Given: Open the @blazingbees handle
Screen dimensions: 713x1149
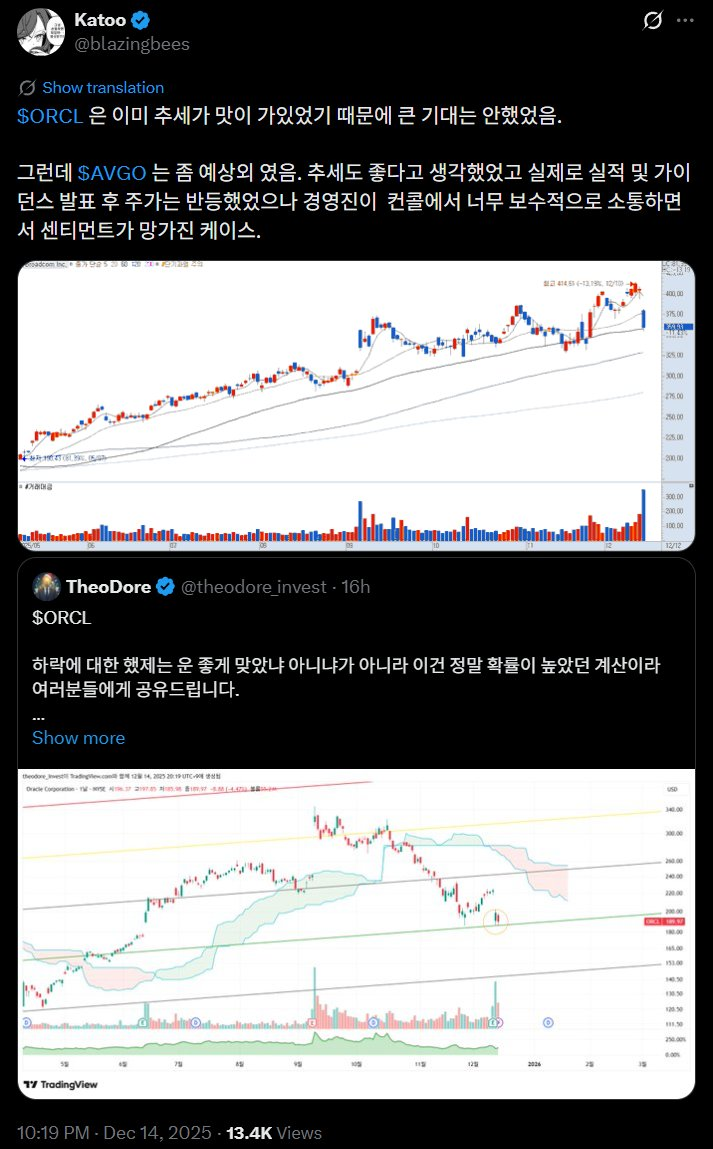Looking at the screenshot, I should click(x=132, y=44).
